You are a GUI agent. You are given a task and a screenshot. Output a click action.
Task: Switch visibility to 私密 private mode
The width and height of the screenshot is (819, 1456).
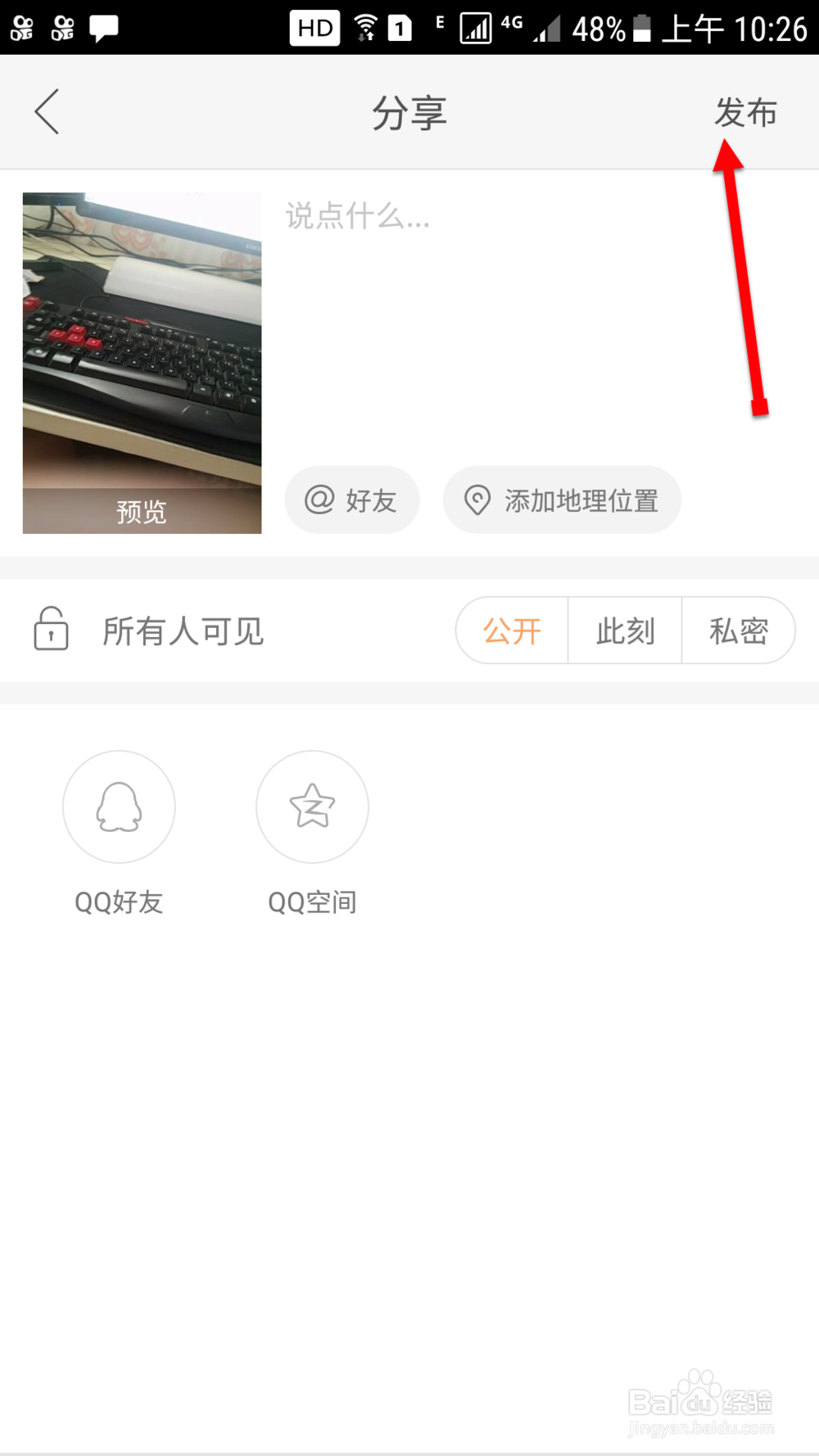click(x=738, y=631)
